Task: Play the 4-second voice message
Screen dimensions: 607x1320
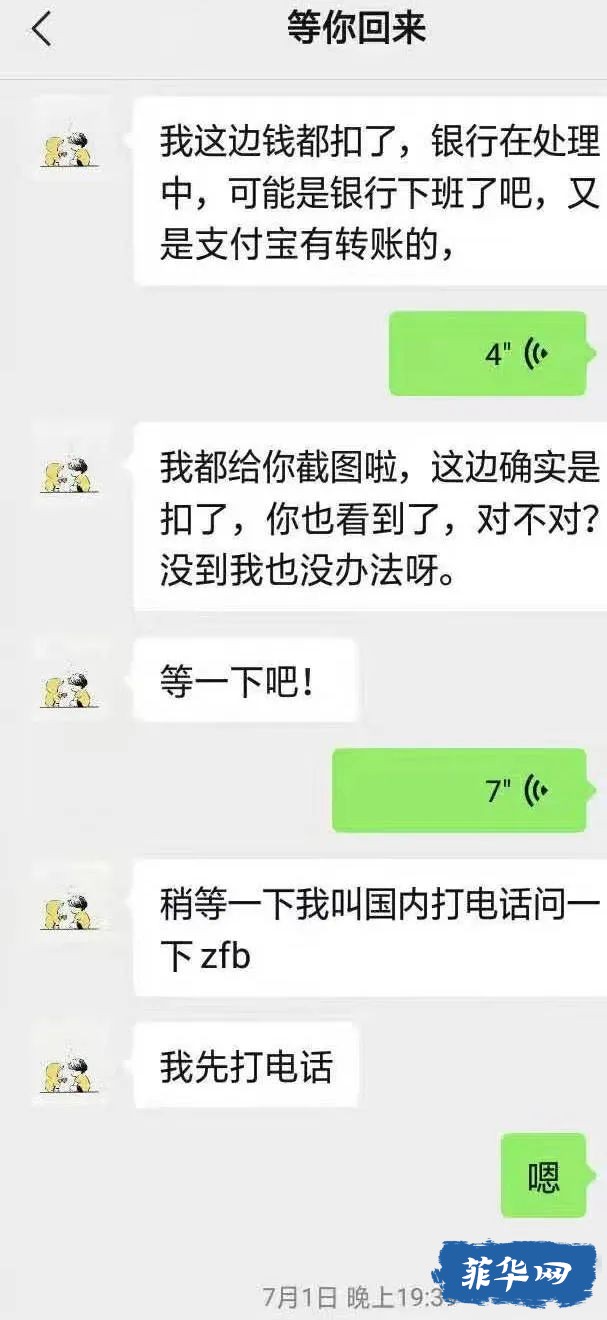Action: 488,354
